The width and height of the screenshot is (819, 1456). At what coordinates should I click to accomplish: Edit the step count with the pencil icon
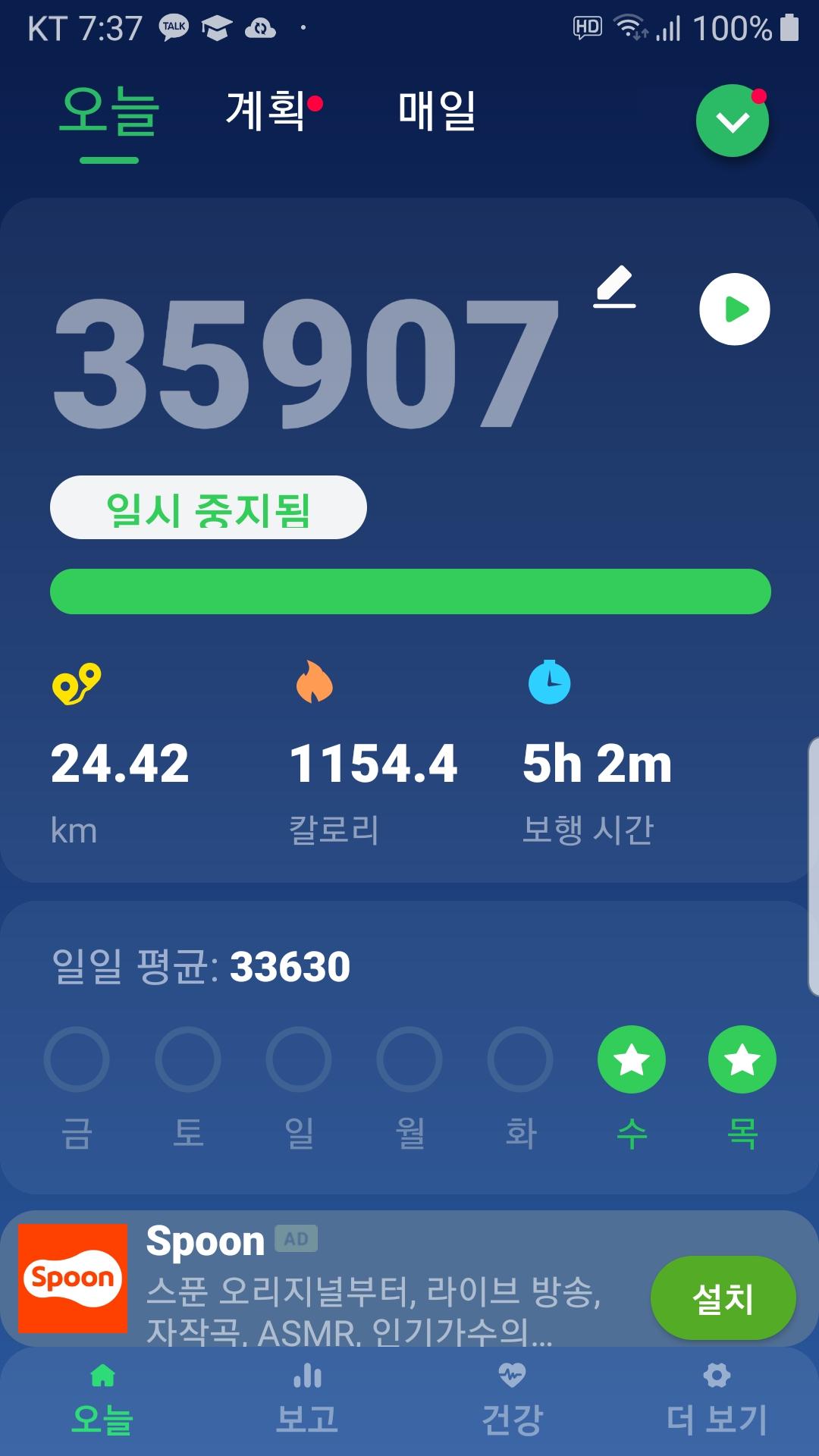pyautogui.click(x=614, y=287)
